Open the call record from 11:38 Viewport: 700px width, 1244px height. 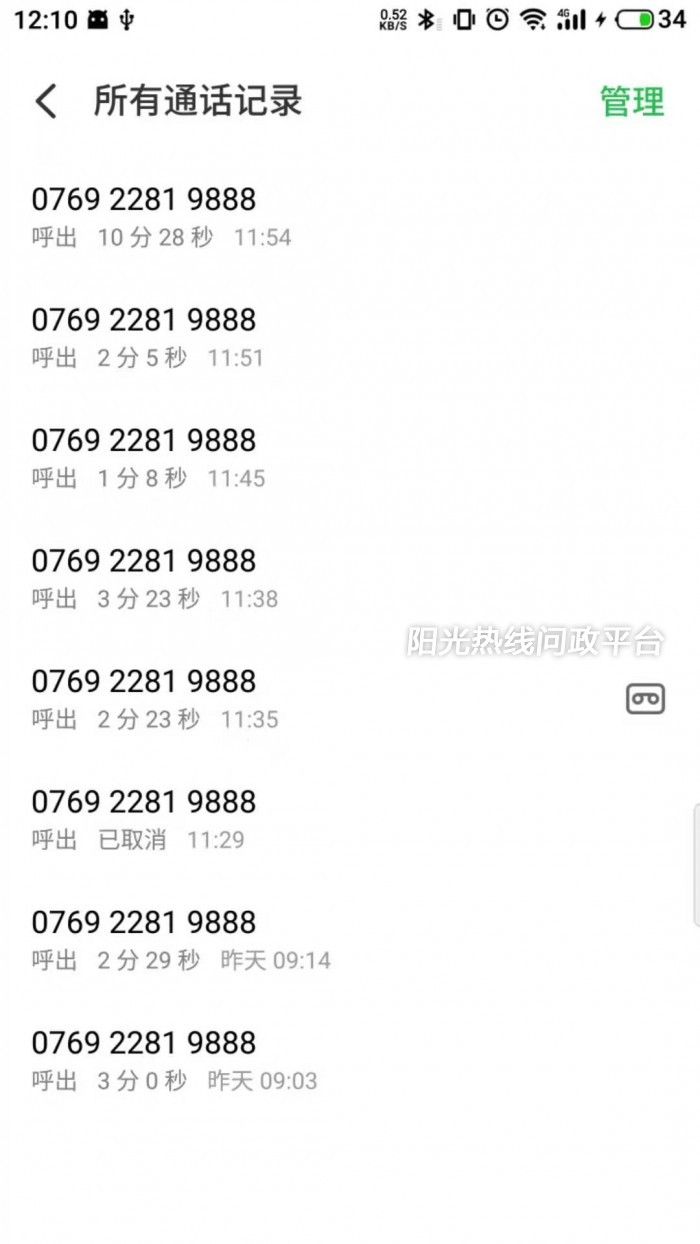coord(350,578)
